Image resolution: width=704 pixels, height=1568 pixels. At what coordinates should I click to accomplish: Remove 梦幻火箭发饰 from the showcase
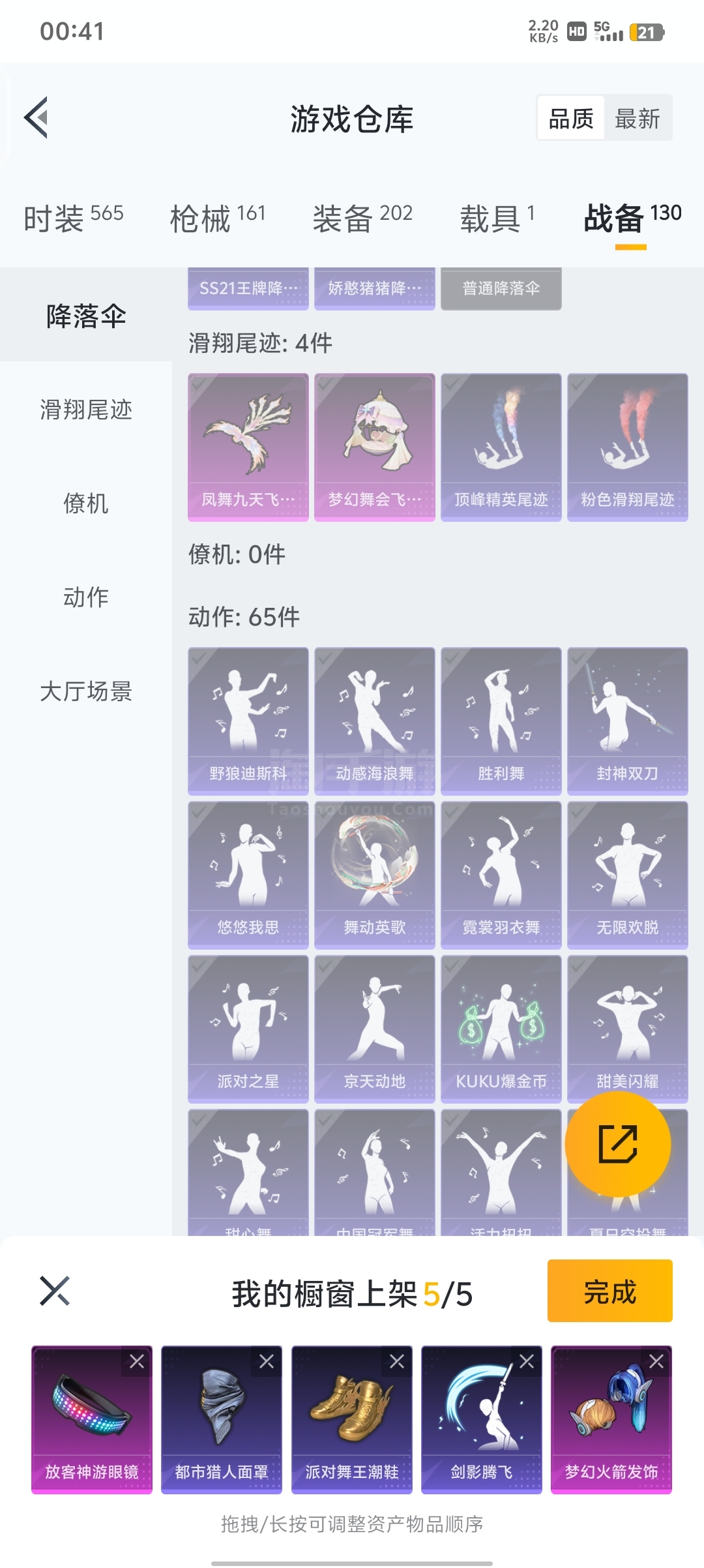pyautogui.click(x=656, y=1361)
